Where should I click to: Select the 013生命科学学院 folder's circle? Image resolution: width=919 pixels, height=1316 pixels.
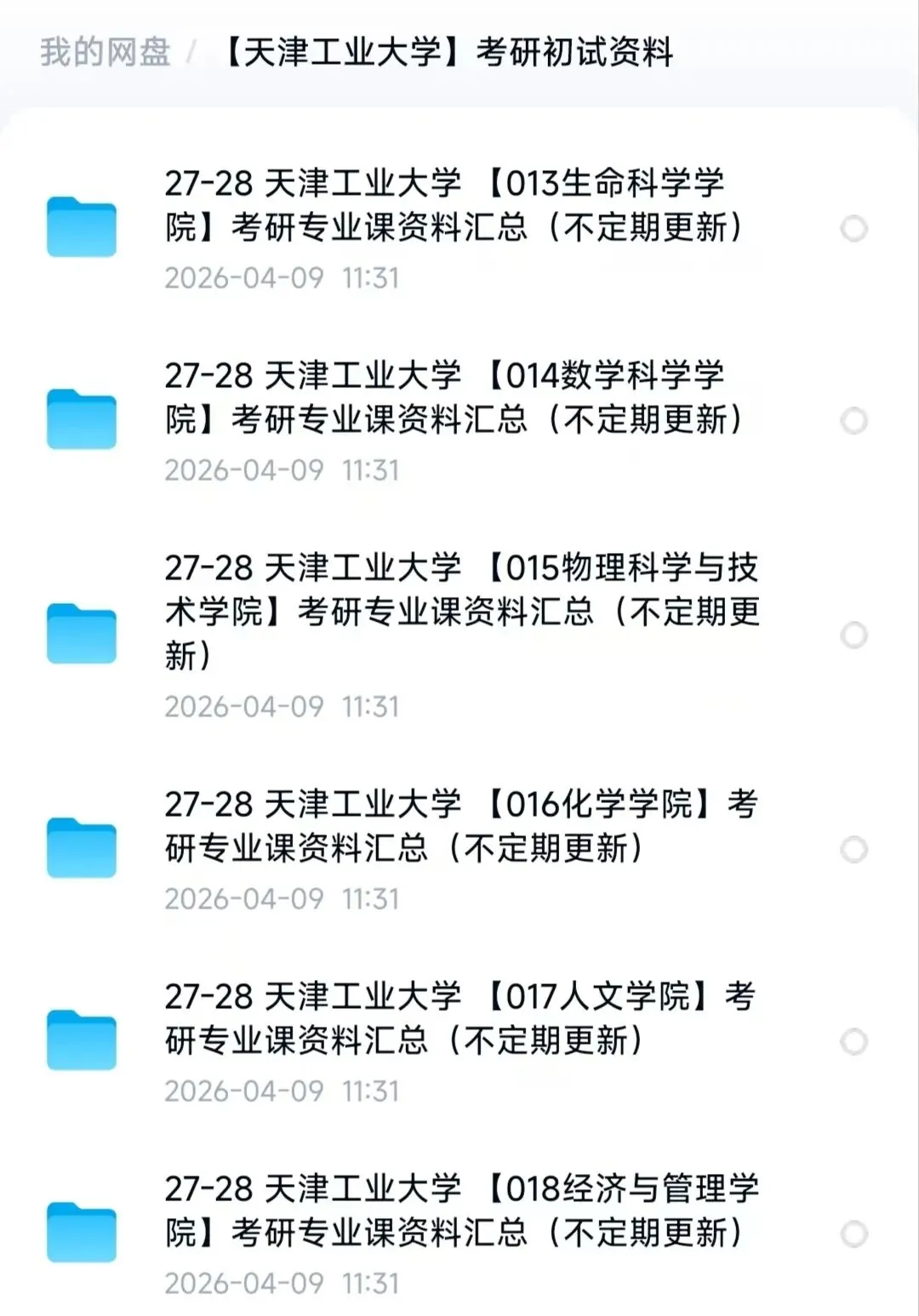[853, 229]
